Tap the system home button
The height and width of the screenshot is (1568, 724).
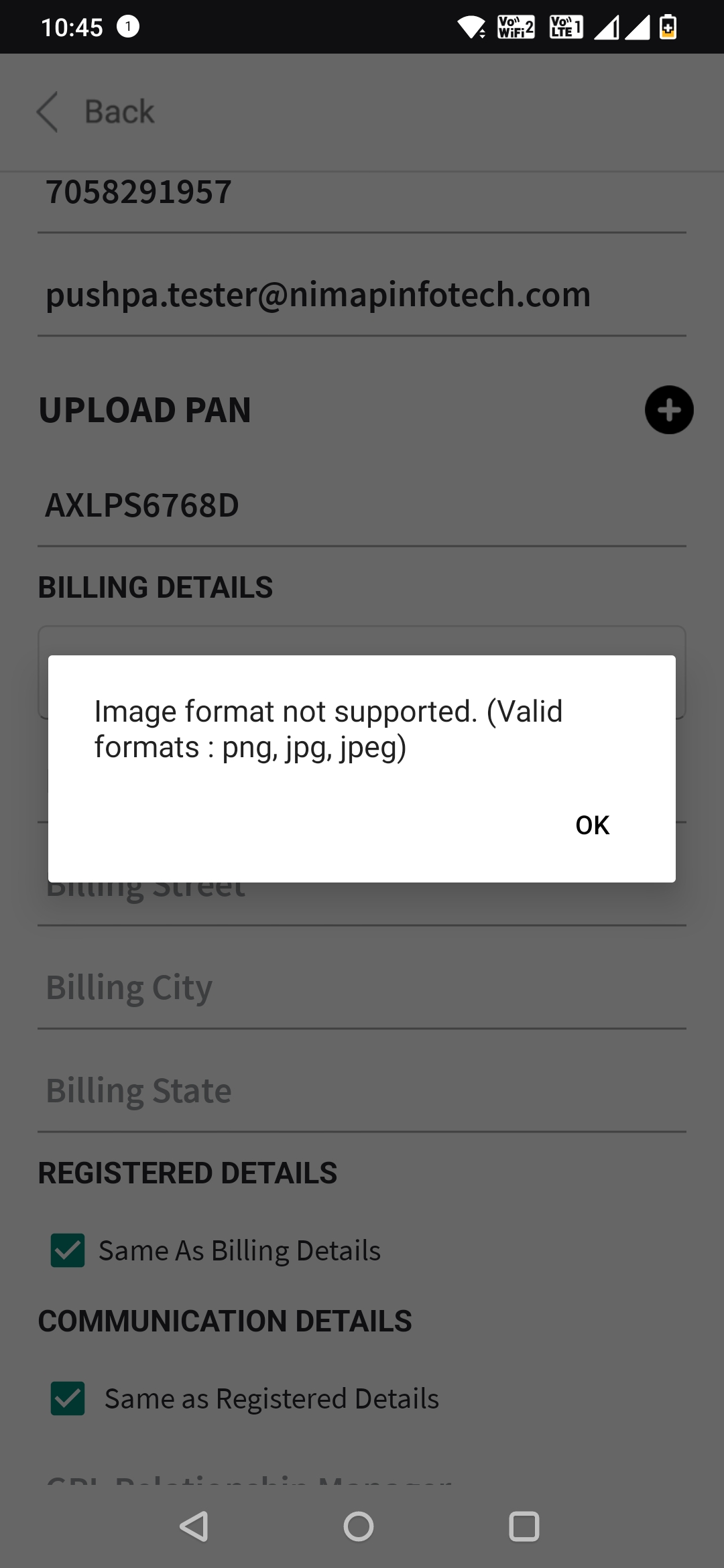click(x=359, y=1526)
